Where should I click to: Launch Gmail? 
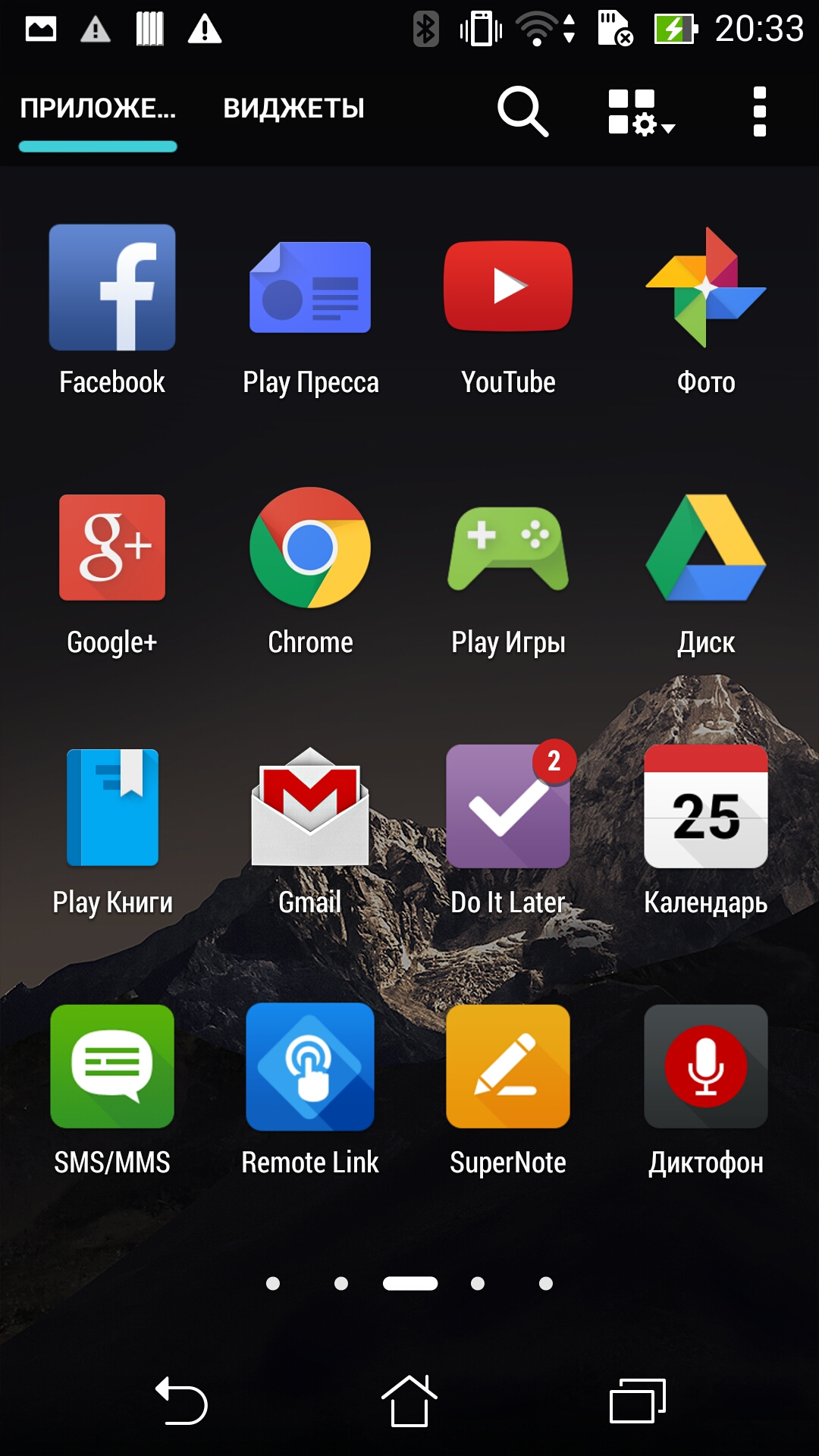(310, 807)
